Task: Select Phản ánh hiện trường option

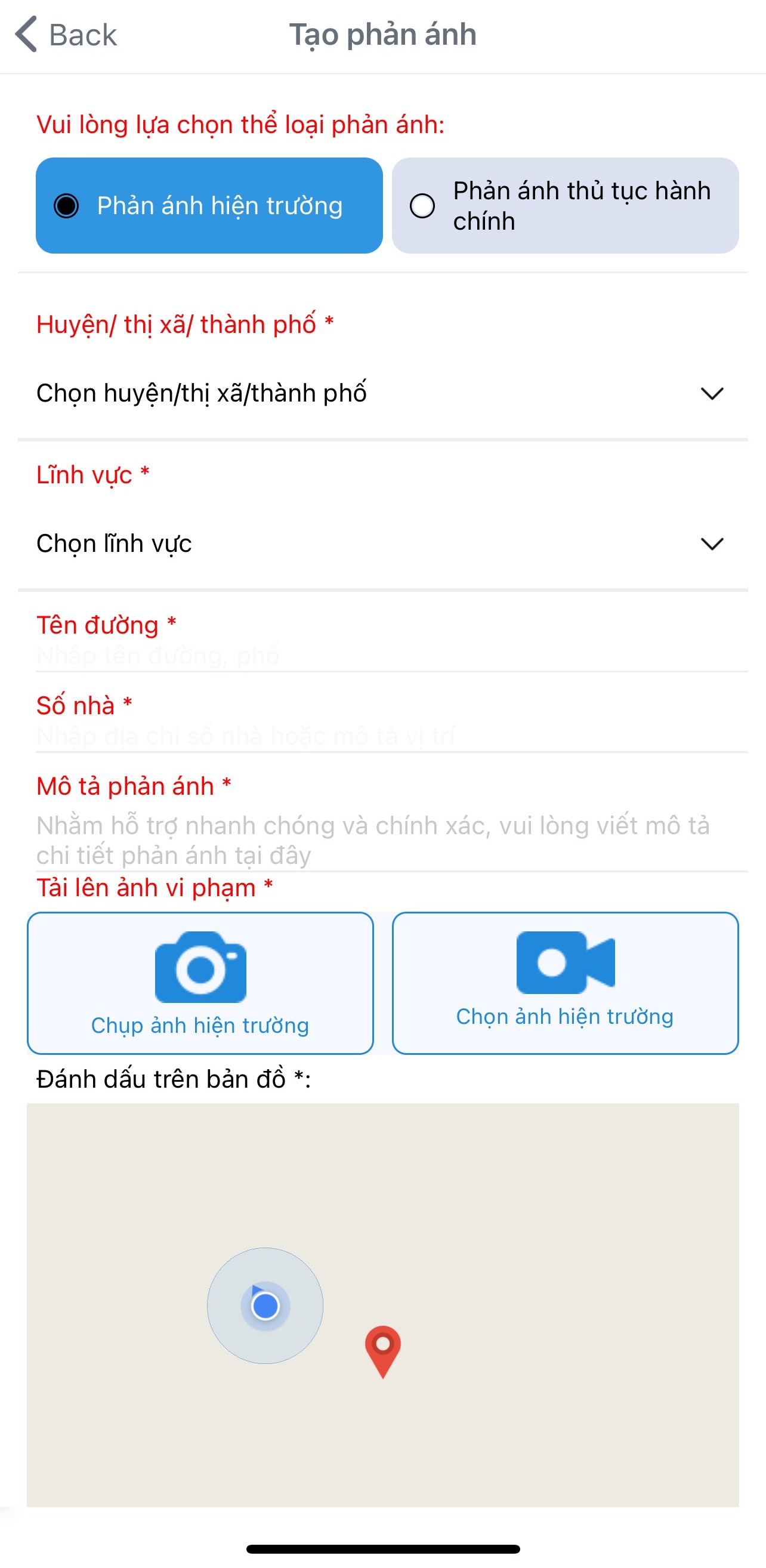Action: 209,206
